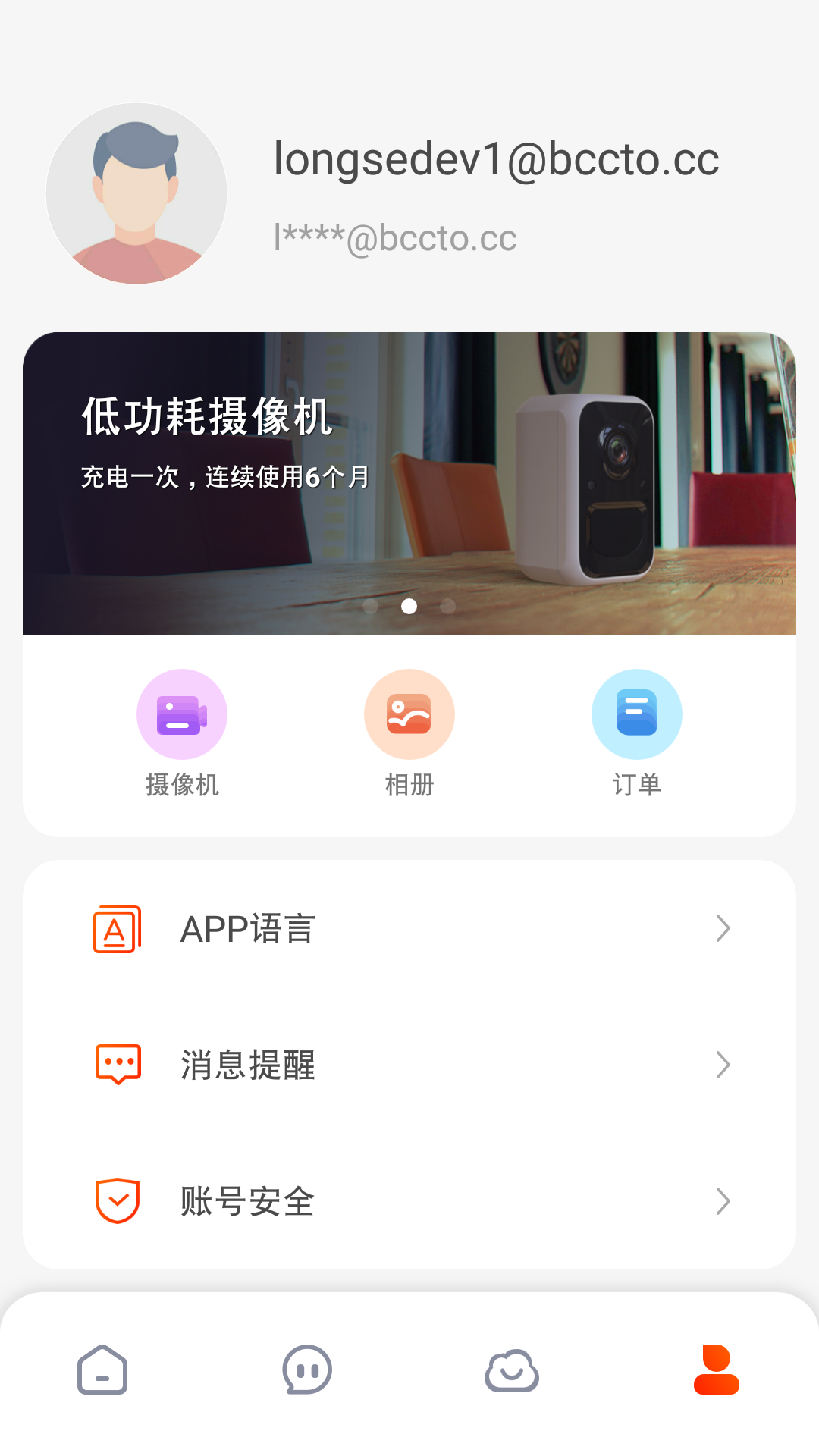View my 订单 orders
Viewport: 819px width, 1456px height.
(x=637, y=732)
